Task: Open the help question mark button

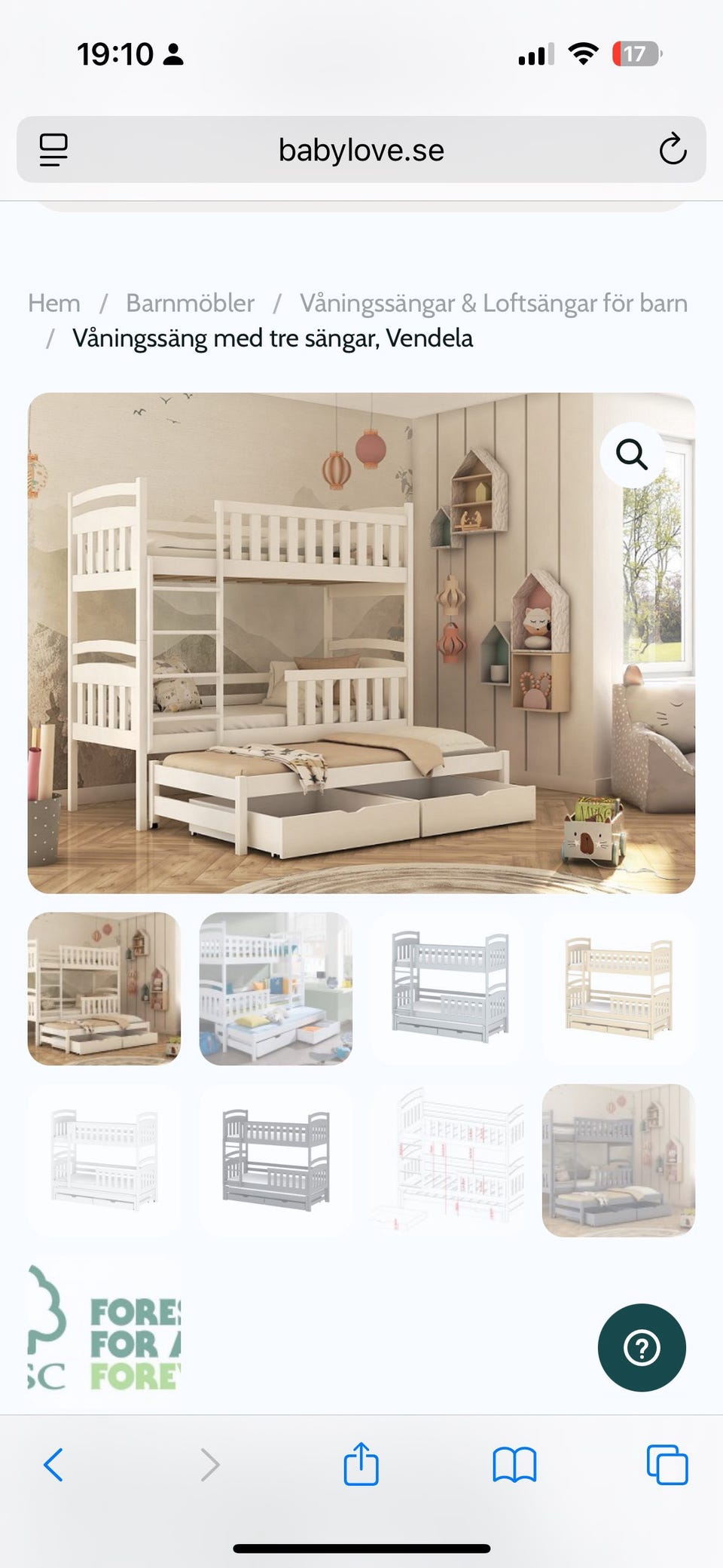Action: pos(642,1347)
